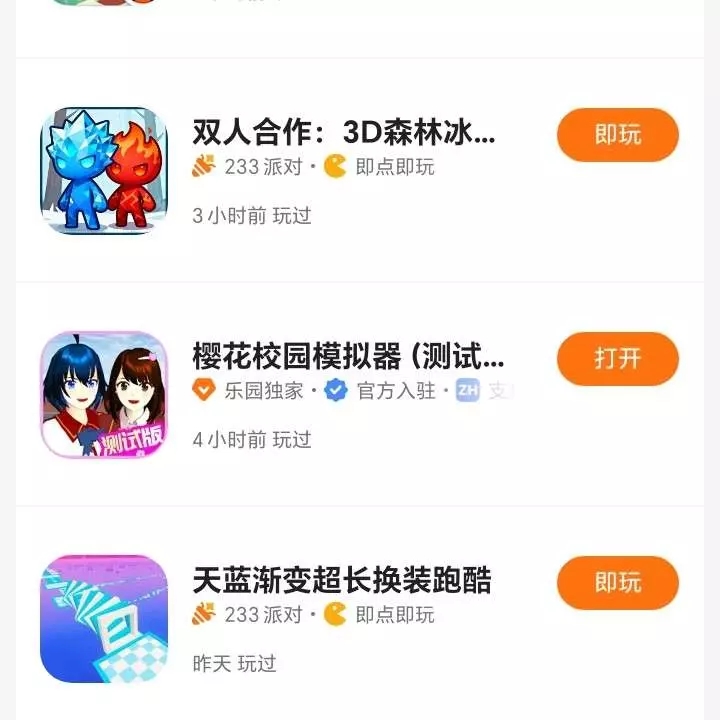Open the 樱花校园模拟器 (测试… game page
Screen dimensions: 720x720
348,357
